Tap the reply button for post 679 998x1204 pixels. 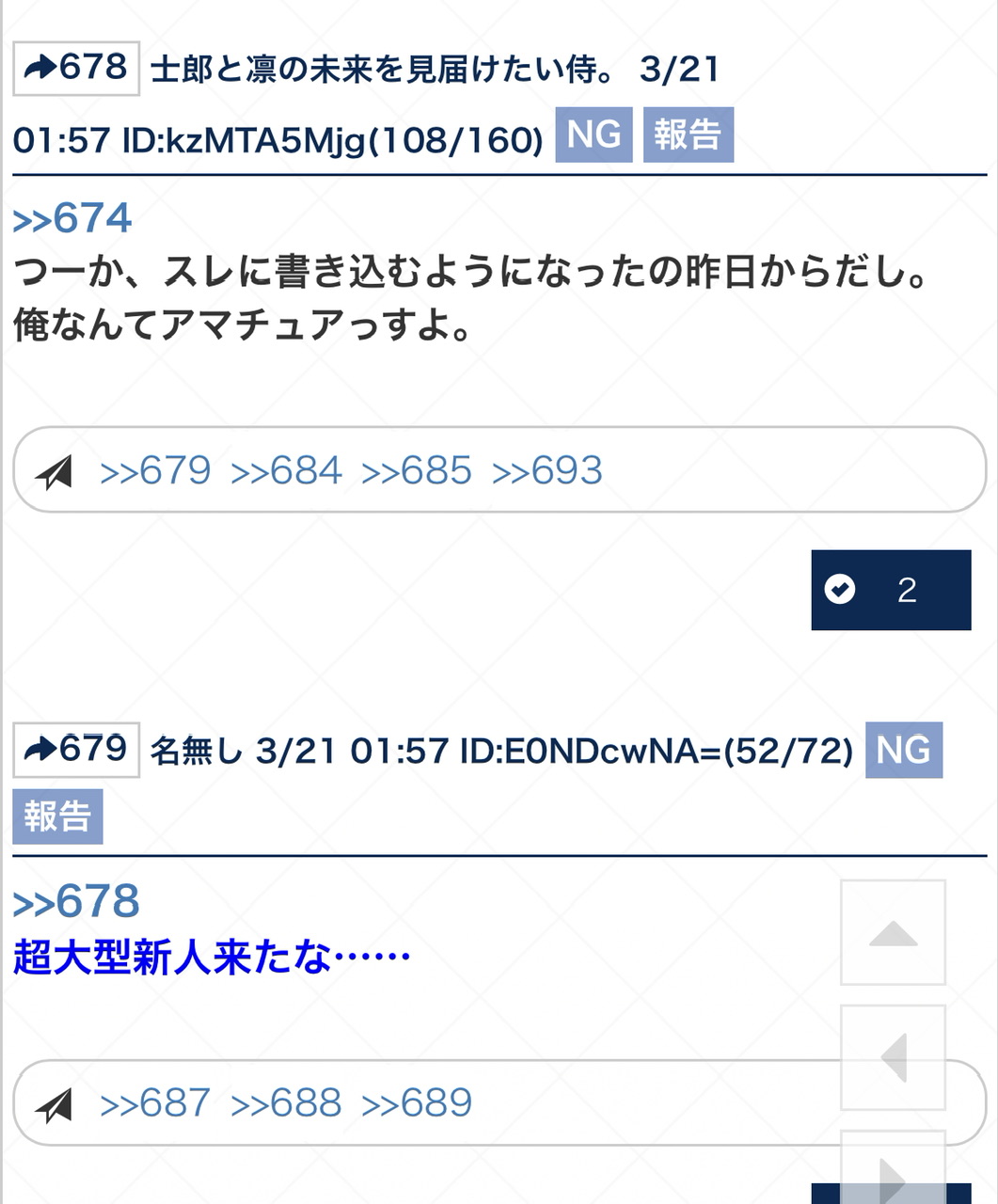click(76, 750)
